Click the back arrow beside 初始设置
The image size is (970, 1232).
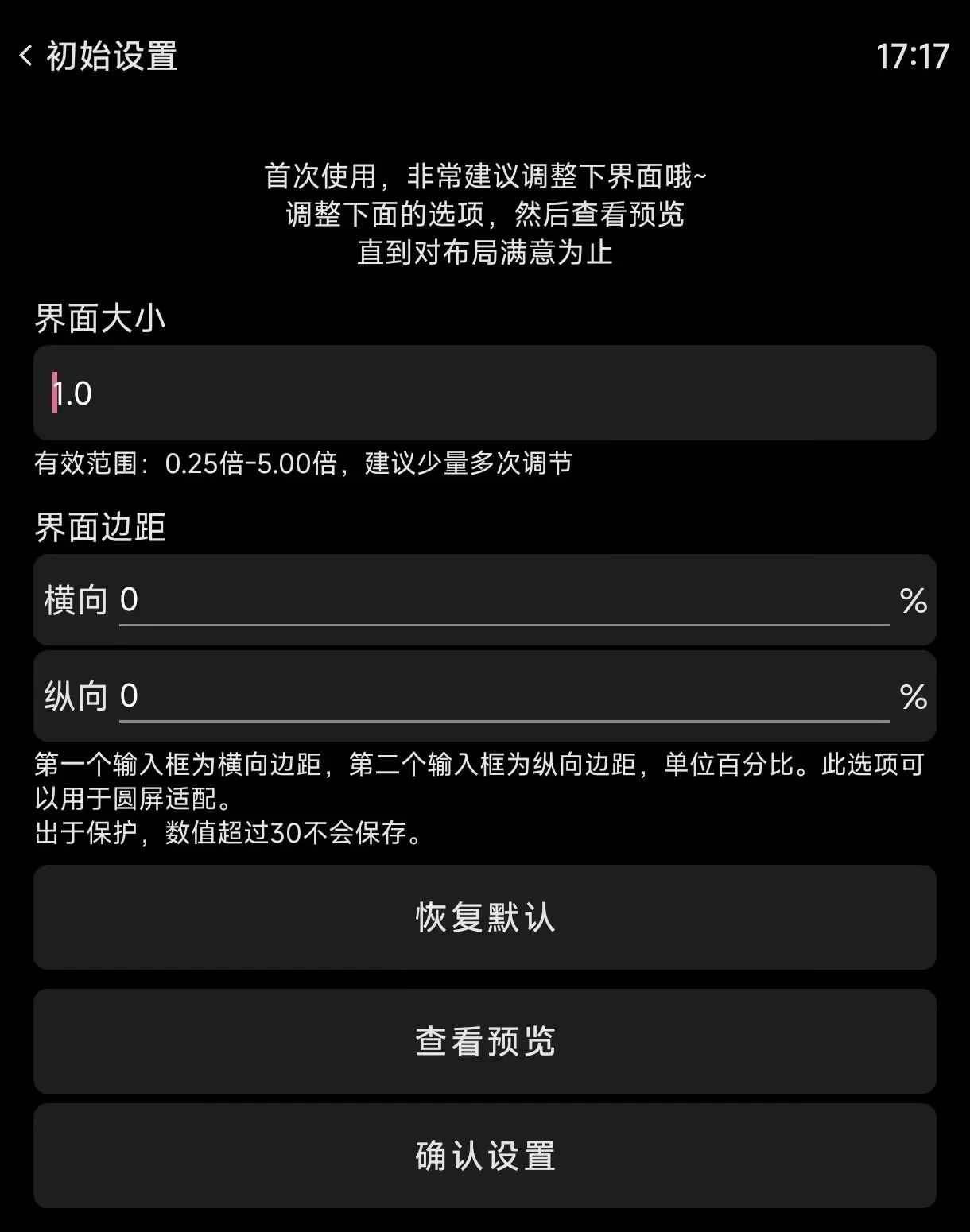click(25, 56)
